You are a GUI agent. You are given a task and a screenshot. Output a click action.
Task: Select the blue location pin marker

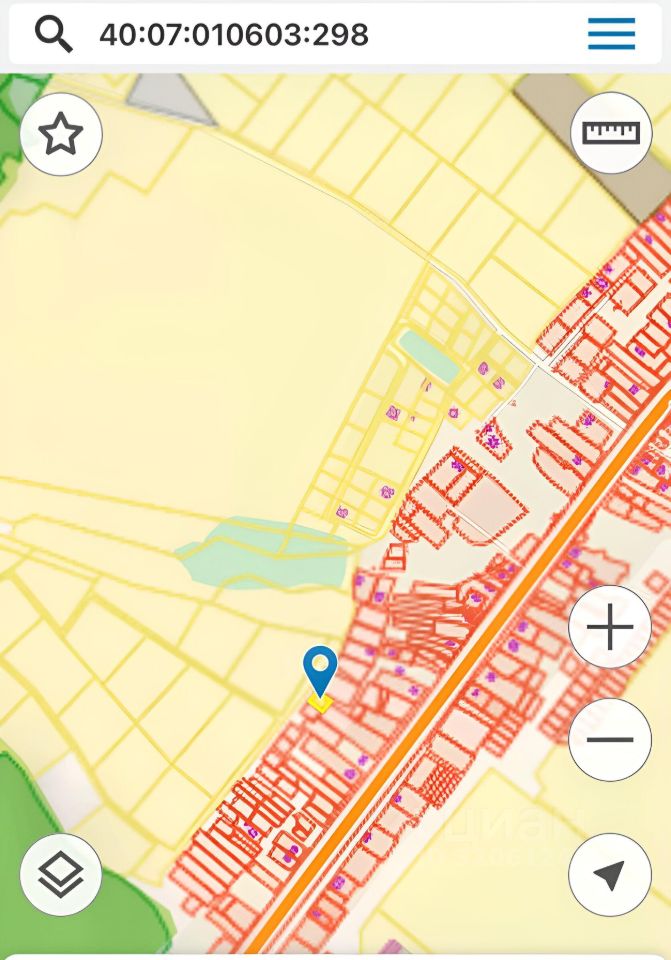coord(320,670)
